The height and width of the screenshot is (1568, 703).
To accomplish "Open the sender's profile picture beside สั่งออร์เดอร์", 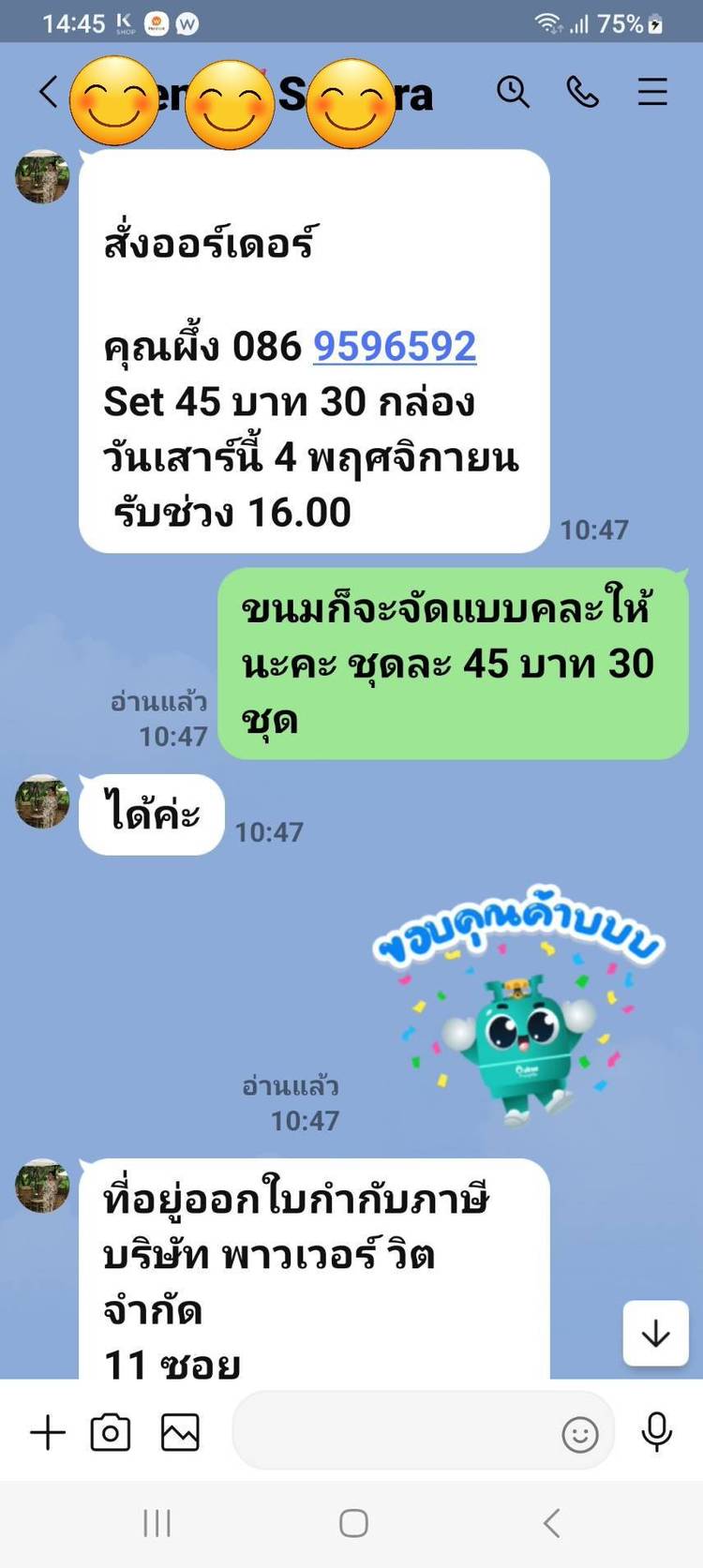I will (x=42, y=177).
